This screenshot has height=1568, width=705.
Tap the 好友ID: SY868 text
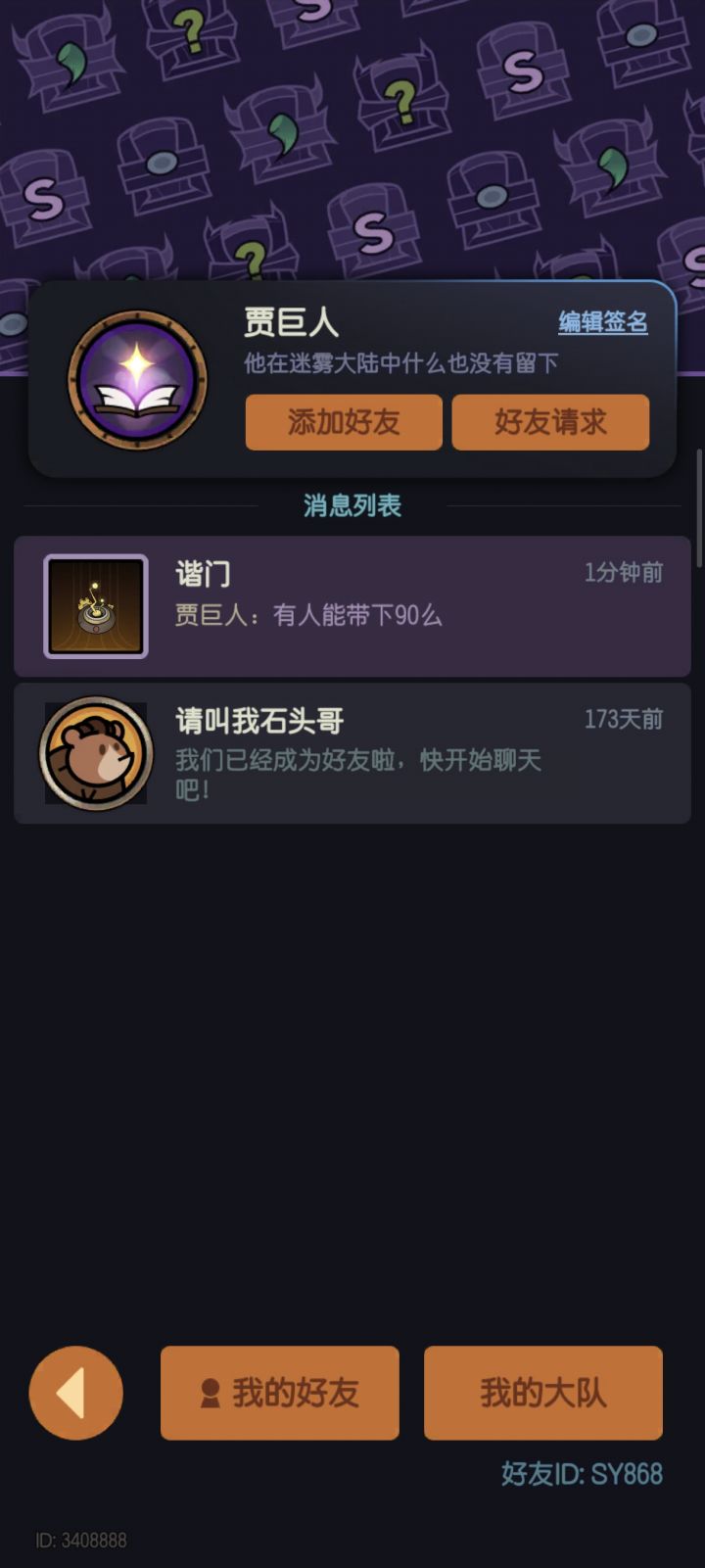(x=582, y=1473)
